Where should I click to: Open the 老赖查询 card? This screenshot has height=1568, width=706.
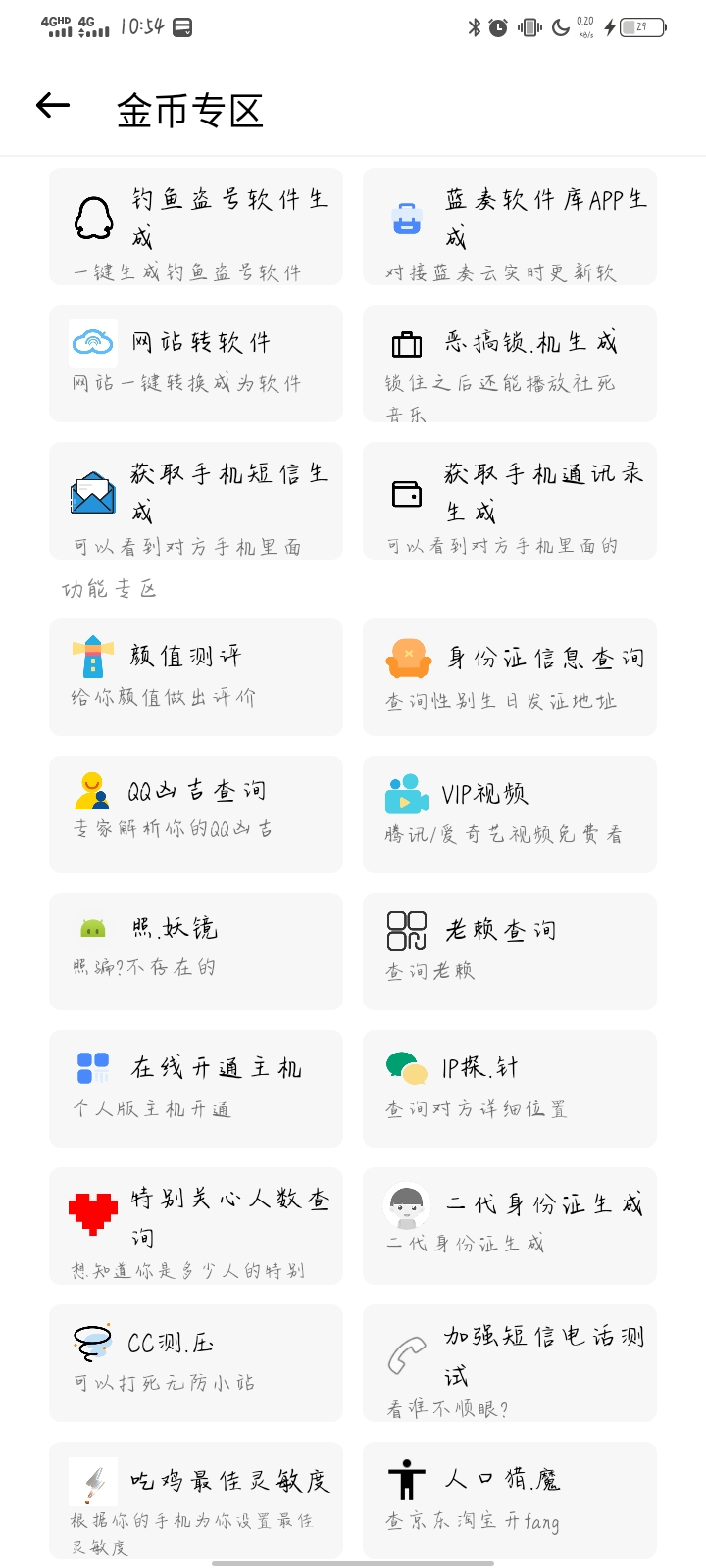(510, 952)
